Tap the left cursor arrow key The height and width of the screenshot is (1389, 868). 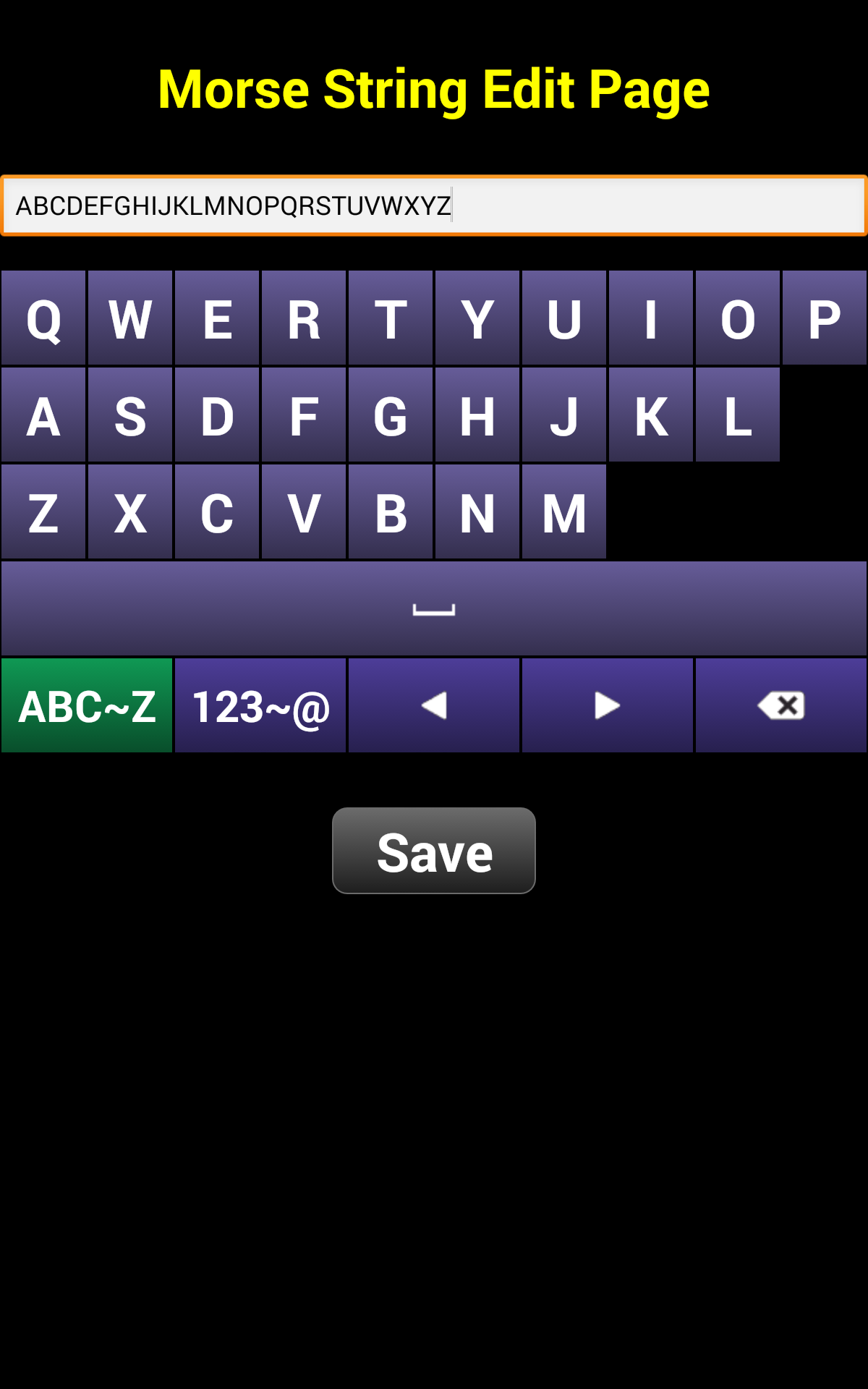[433, 705]
